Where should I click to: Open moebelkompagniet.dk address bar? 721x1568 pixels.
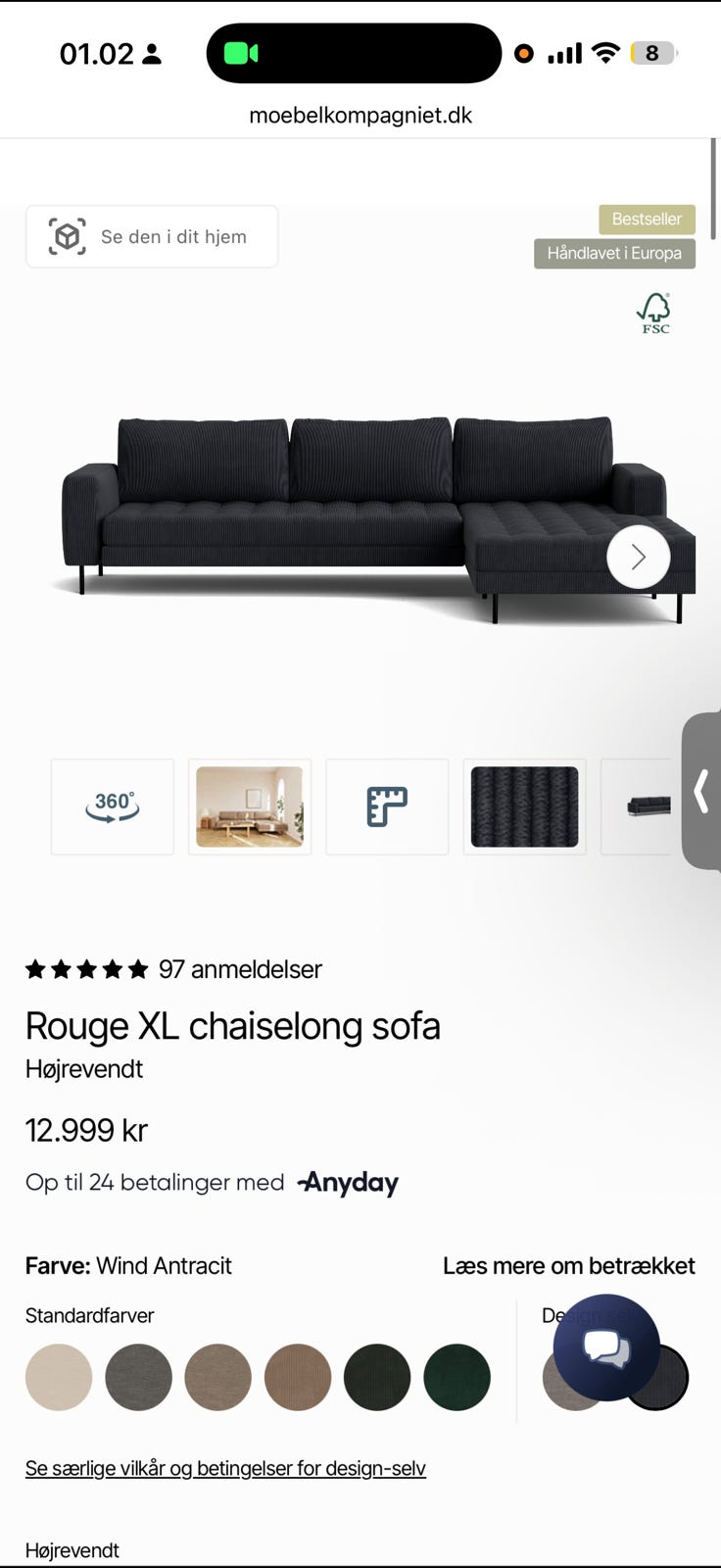(360, 115)
